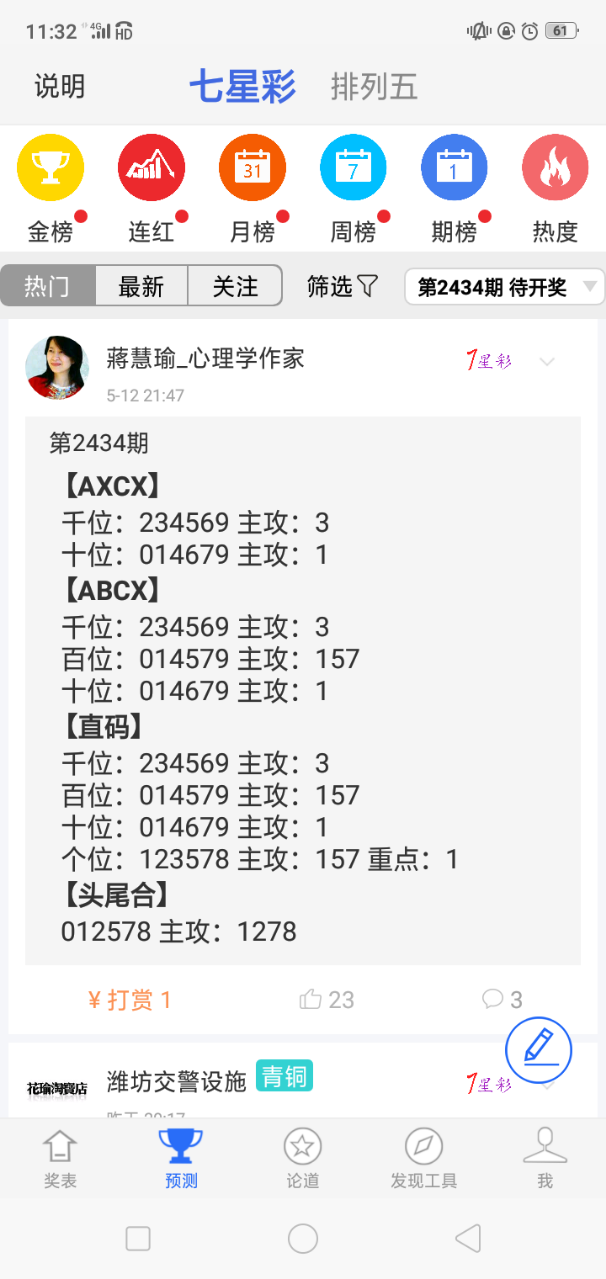Screen dimensions: 606x1279
Task: Switch to the 排列五 tab
Action: coord(374,87)
